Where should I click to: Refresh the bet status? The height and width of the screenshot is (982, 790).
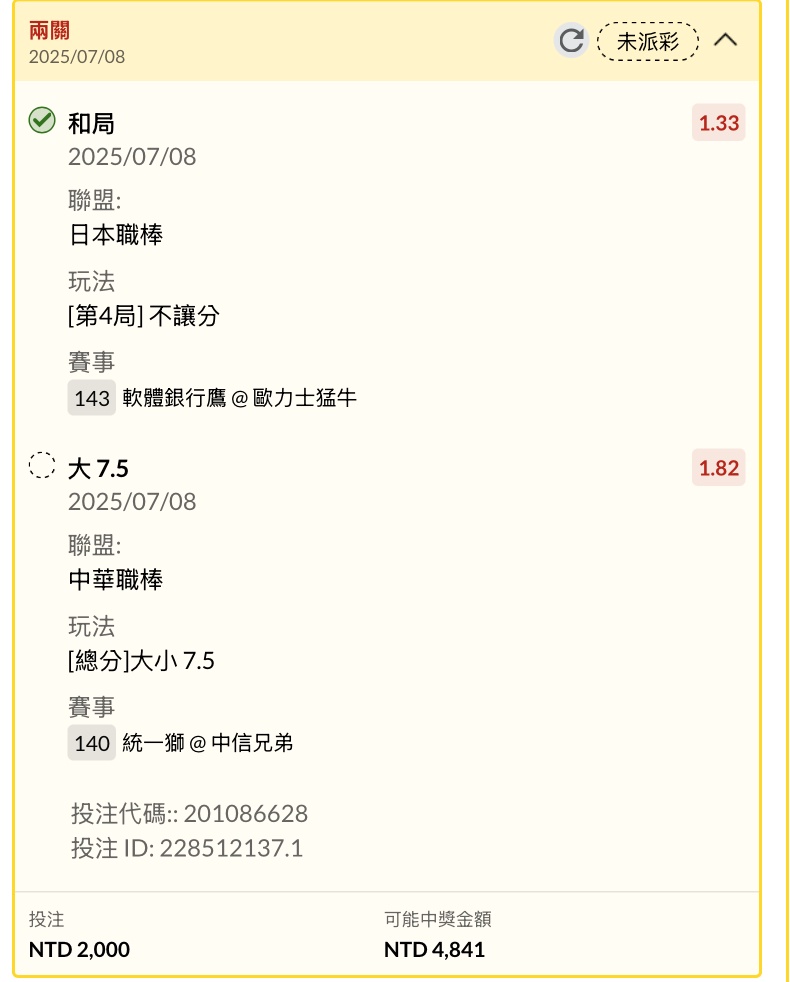coord(571,41)
